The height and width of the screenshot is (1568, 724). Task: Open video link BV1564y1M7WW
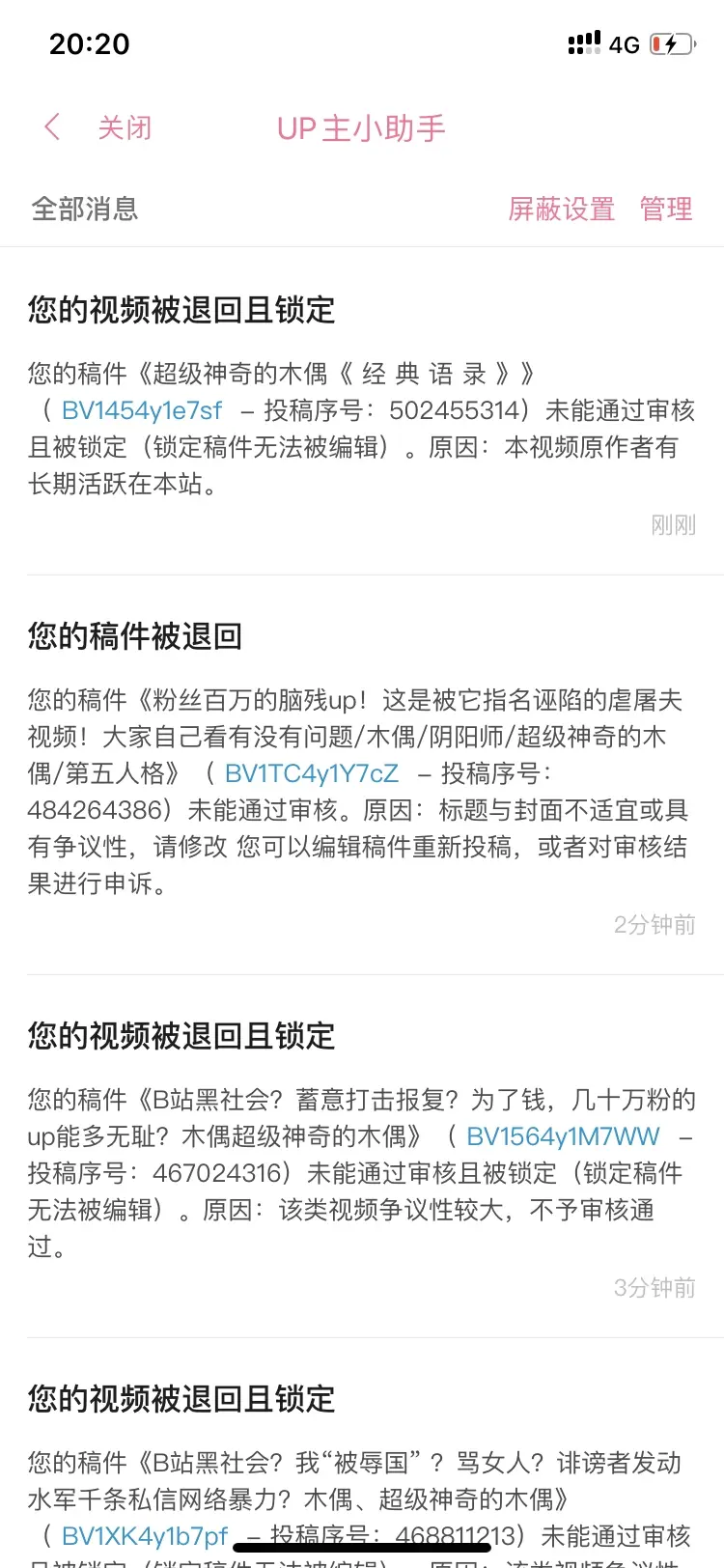tap(563, 1136)
